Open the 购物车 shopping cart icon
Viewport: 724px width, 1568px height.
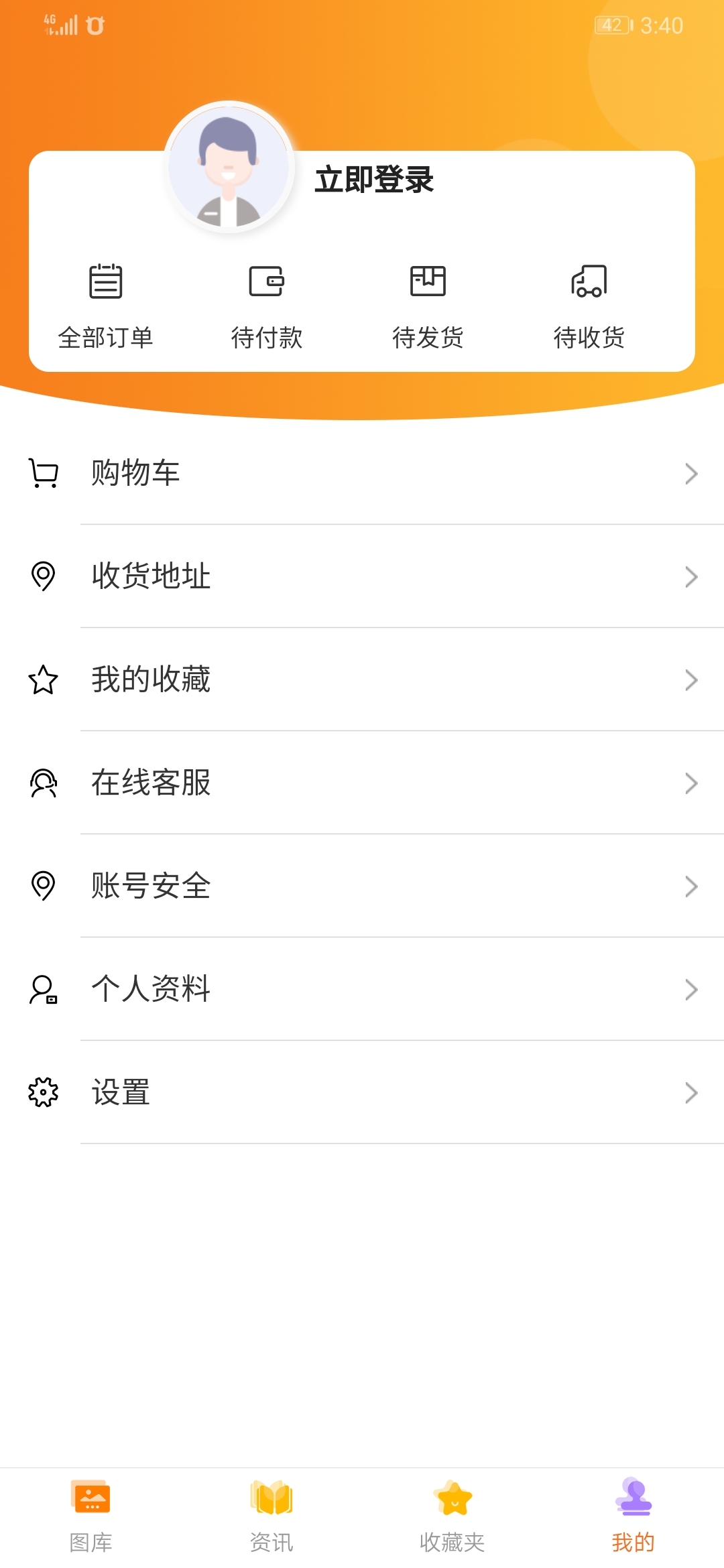coord(42,474)
